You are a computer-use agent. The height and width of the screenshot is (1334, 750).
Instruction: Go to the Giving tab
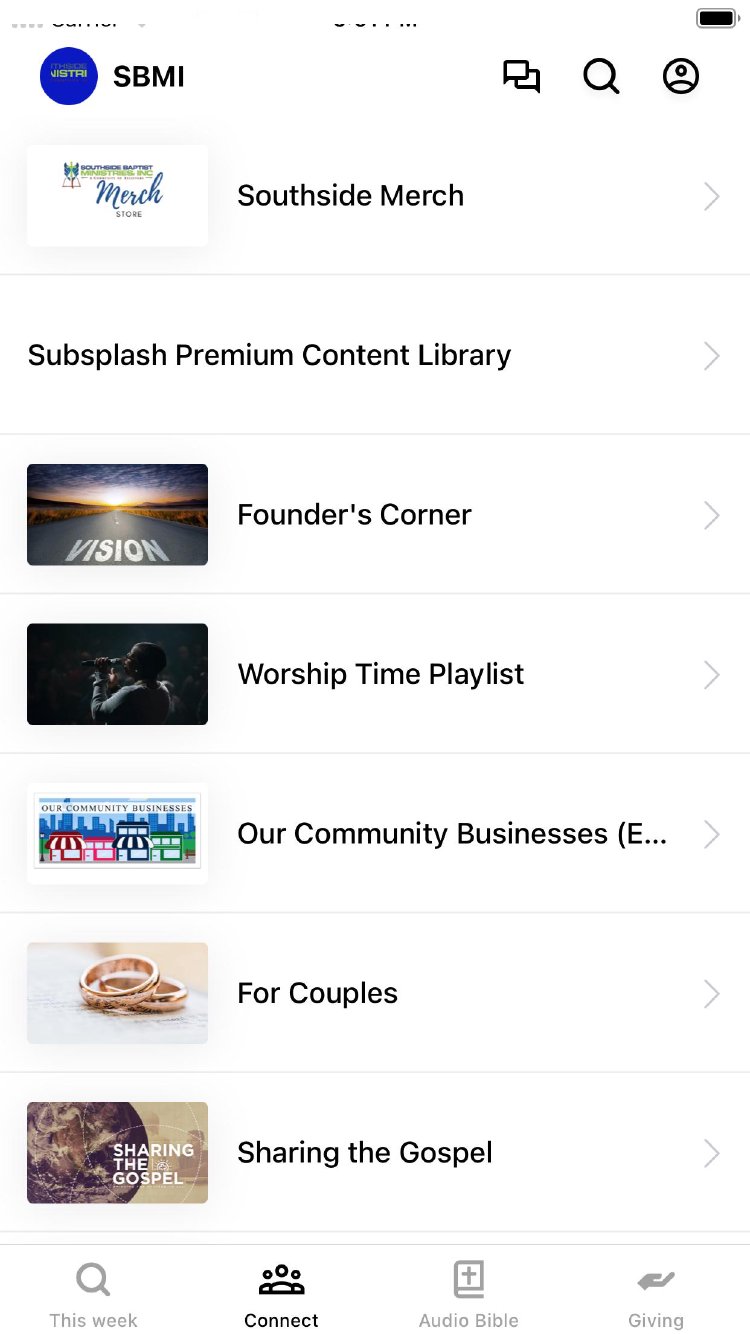[656, 1295]
